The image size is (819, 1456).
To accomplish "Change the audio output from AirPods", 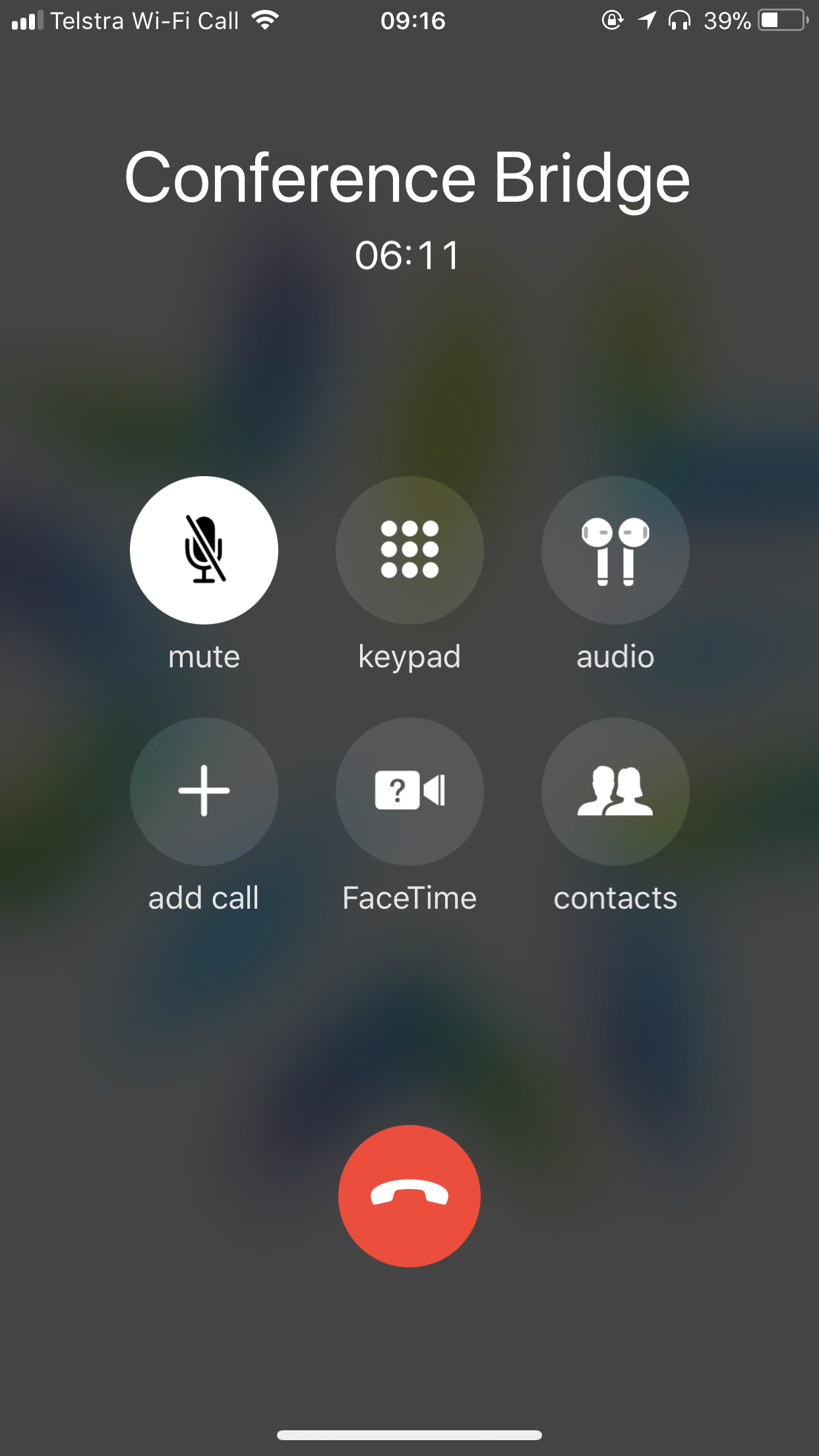I will coord(615,550).
